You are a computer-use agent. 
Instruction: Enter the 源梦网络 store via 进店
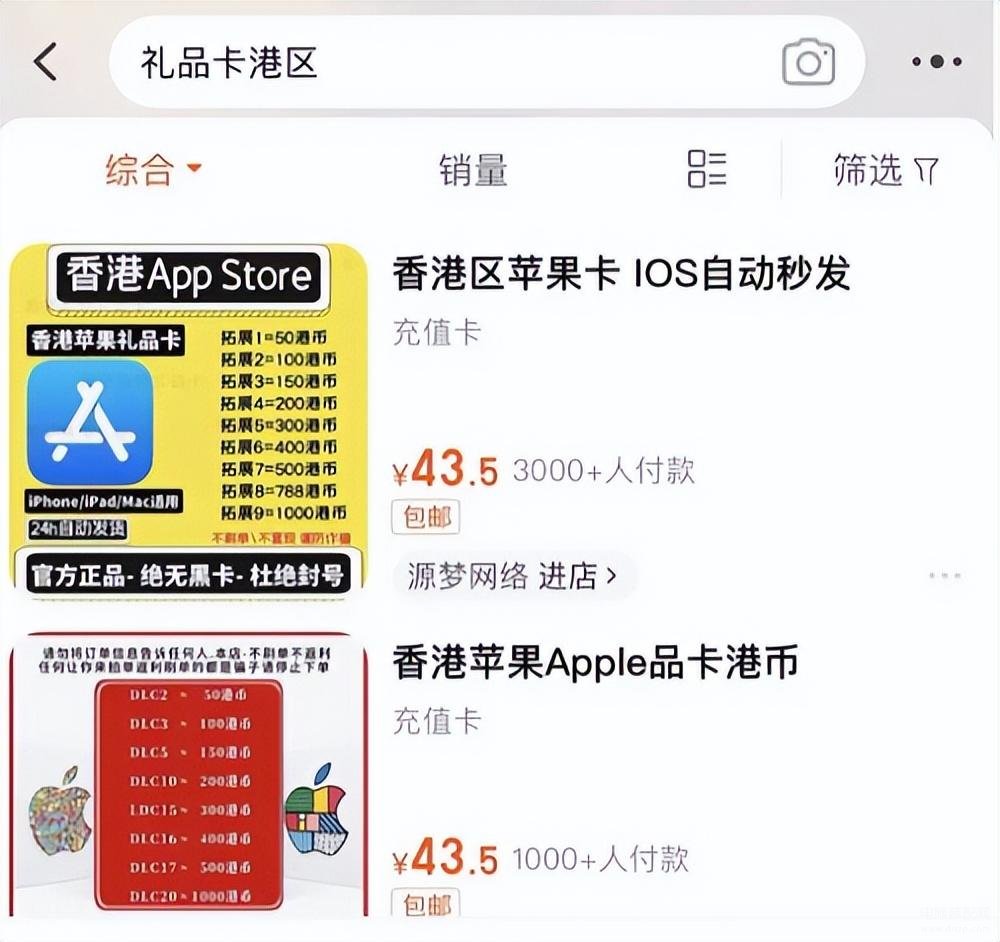[512, 576]
